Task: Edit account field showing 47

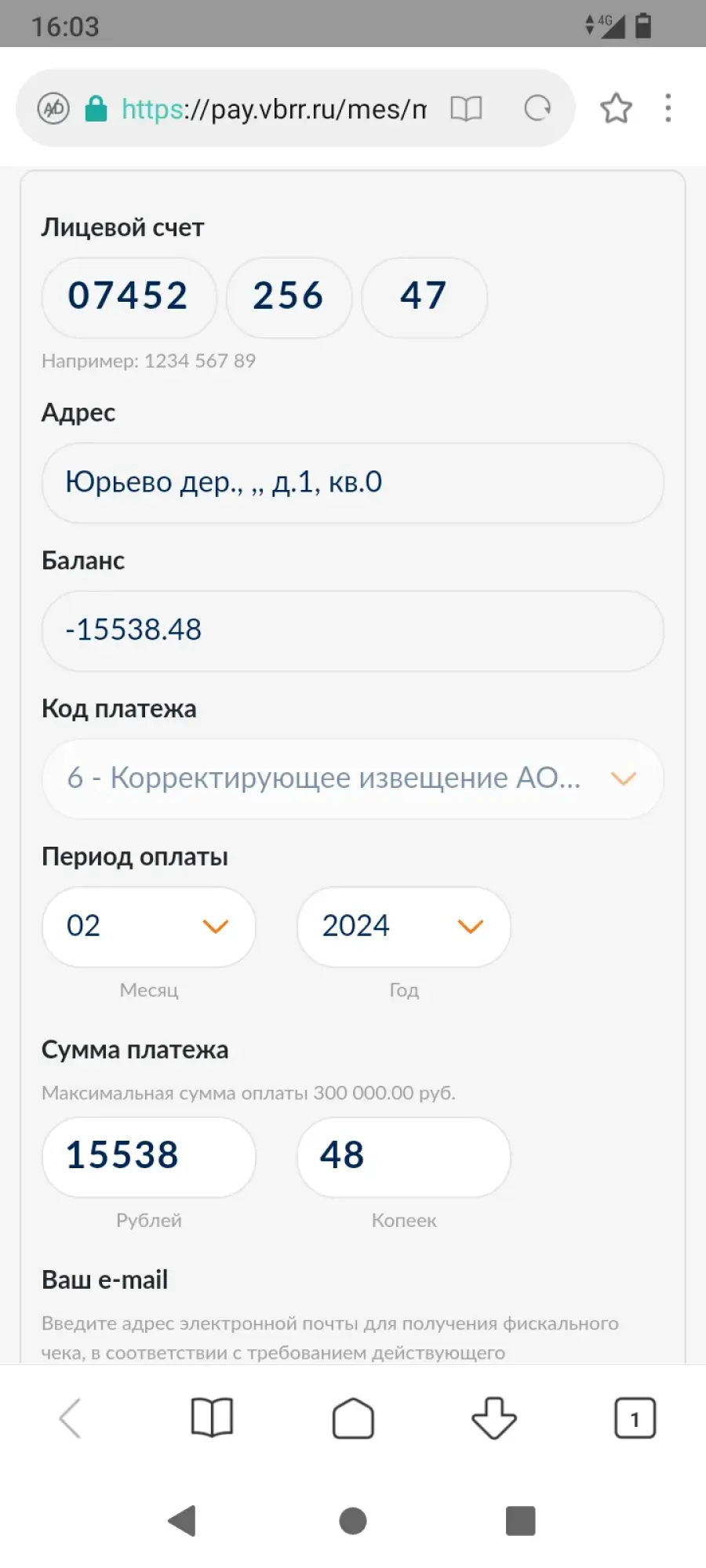Action: click(424, 297)
